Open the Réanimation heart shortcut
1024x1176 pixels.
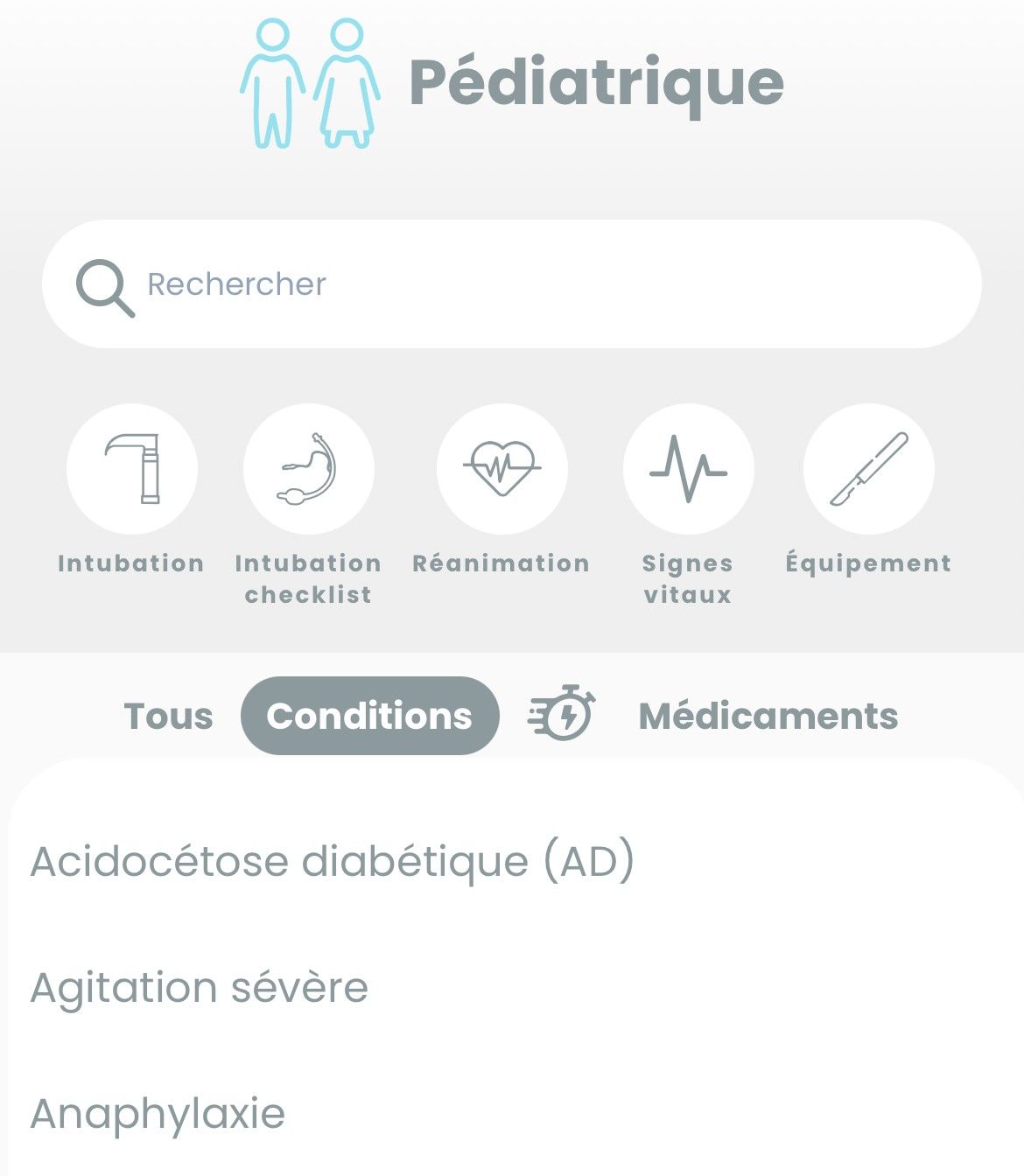tap(501, 470)
